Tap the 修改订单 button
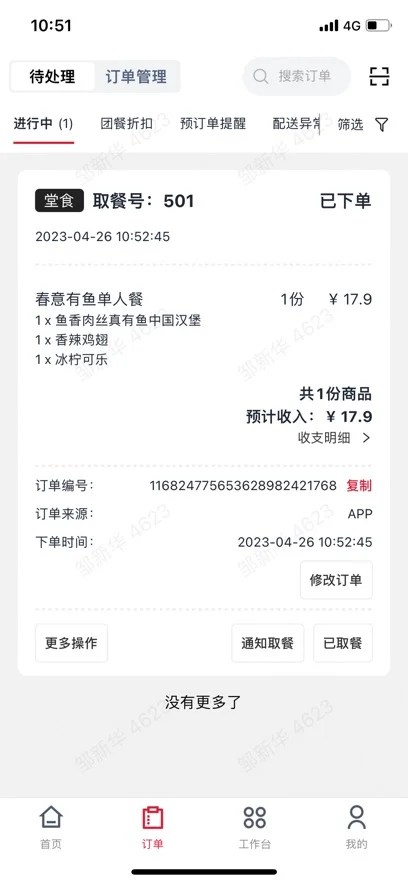 [x=336, y=580]
